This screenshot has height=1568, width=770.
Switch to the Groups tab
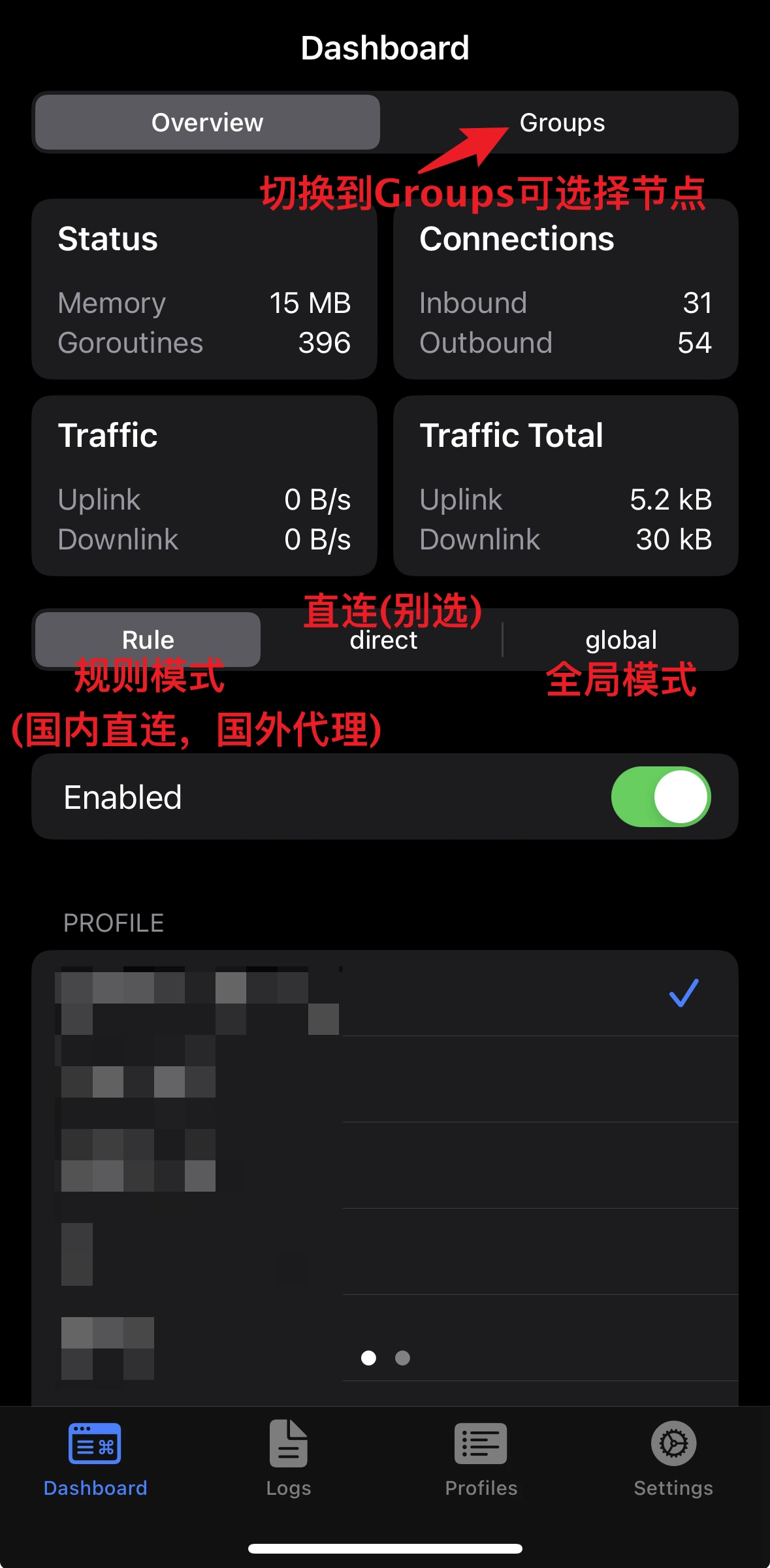(x=562, y=123)
